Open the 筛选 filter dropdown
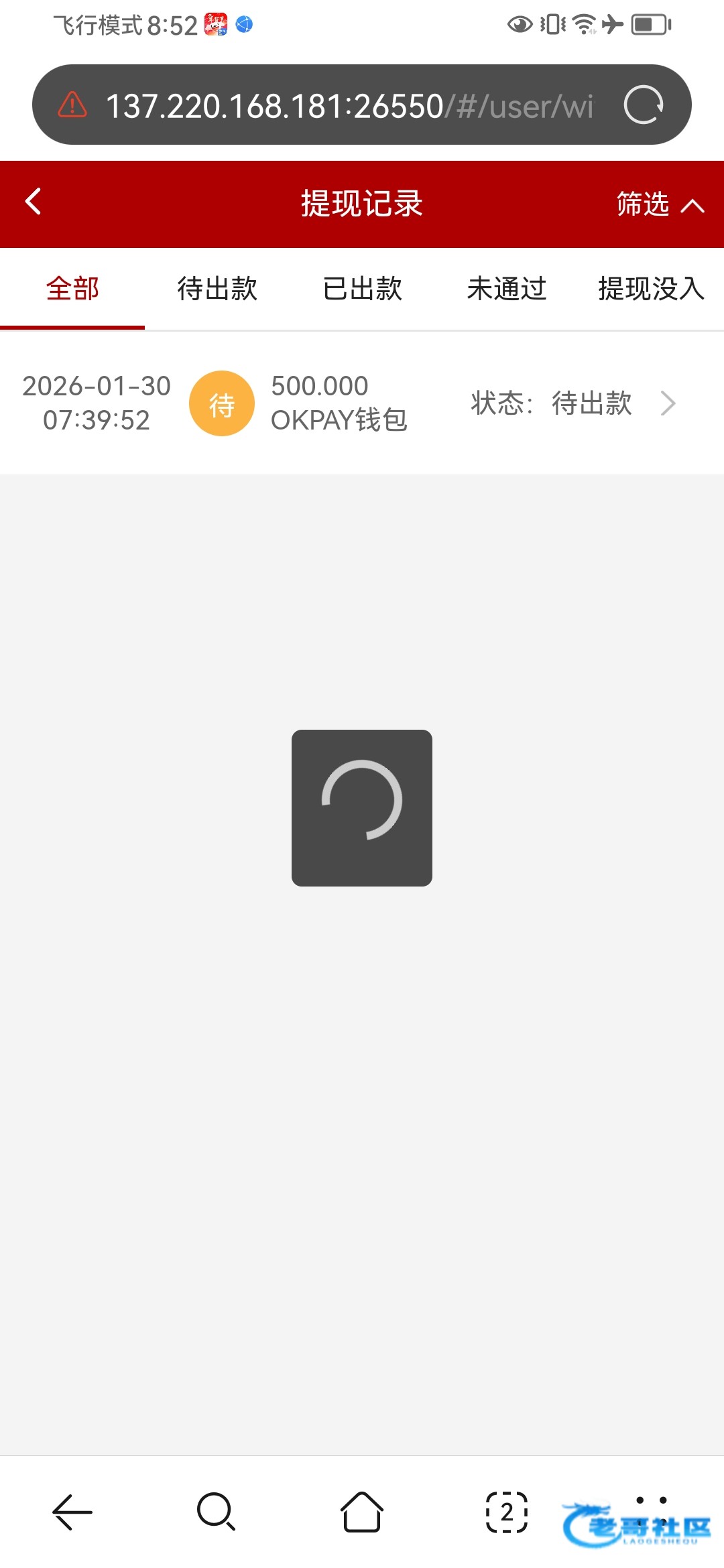The image size is (724, 1568). point(660,204)
